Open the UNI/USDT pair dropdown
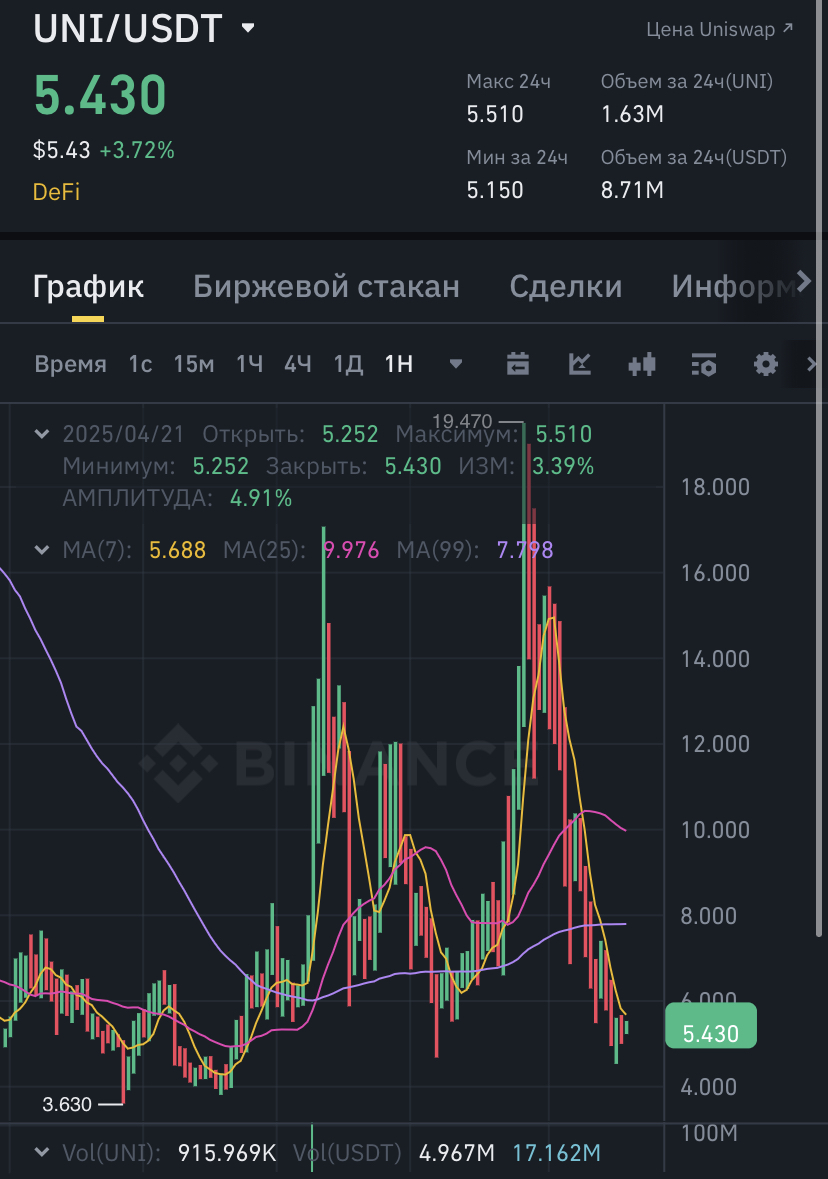 [x=248, y=29]
